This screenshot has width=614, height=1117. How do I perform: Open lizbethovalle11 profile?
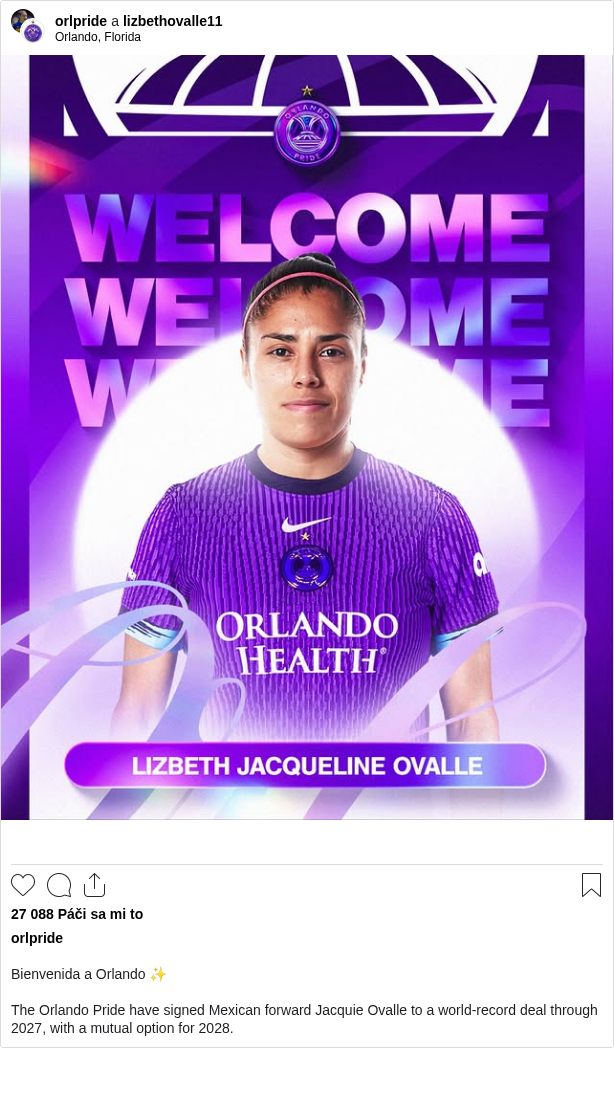(172, 21)
